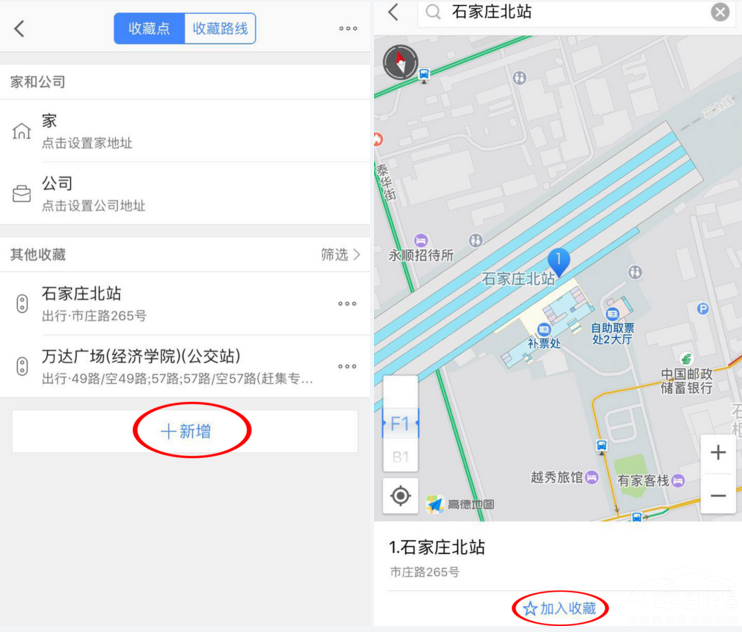Screen dimensions: 742x632
Task: Reset map orientation with the compass
Action: (x=399, y=63)
